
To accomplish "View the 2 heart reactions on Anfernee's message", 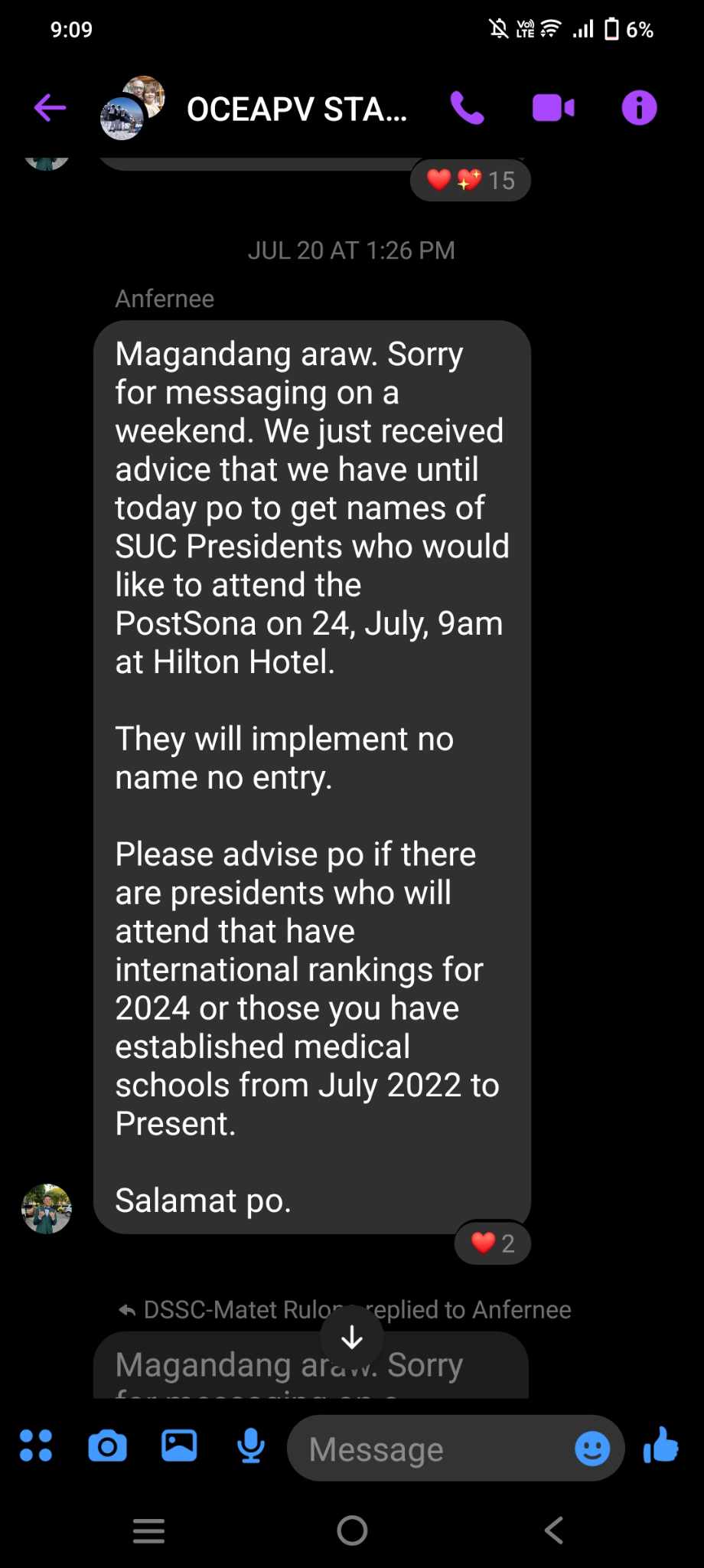I will click(493, 1243).
